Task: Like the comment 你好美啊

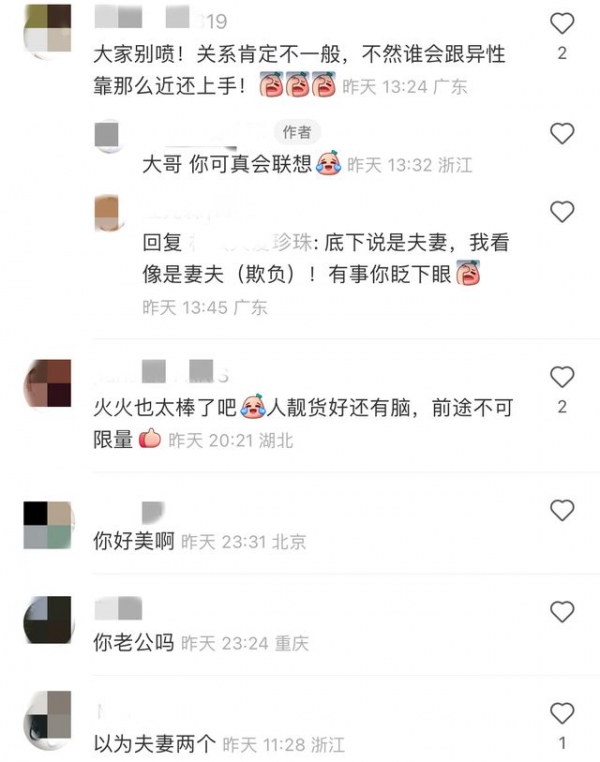Action: 563,510
